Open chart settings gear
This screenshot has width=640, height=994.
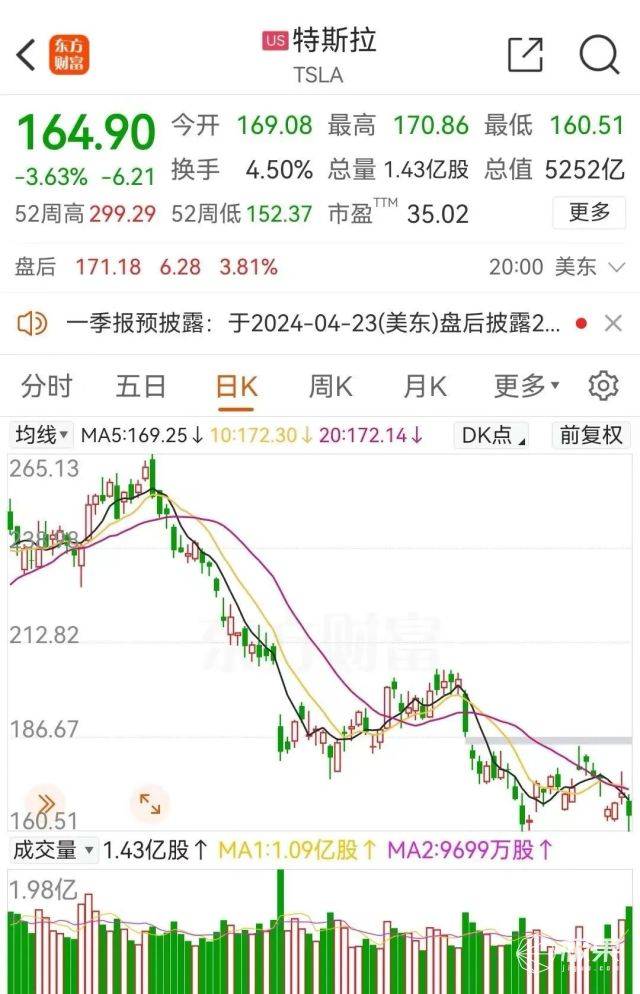pyautogui.click(x=603, y=386)
